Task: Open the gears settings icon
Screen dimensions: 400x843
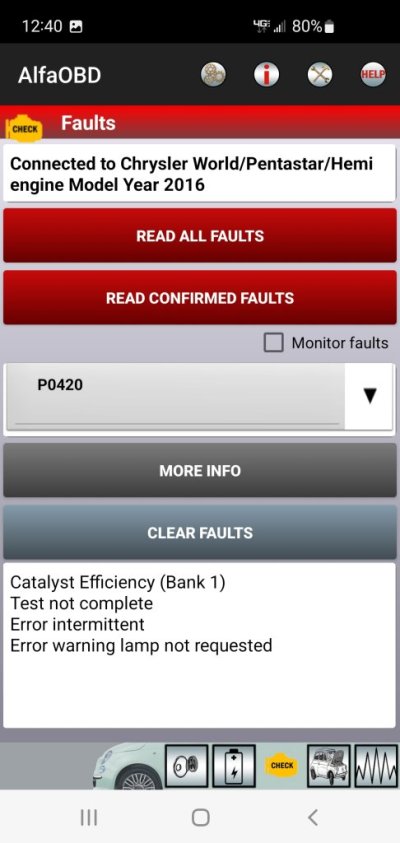Action: pyautogui.click(x=213, y=75)
